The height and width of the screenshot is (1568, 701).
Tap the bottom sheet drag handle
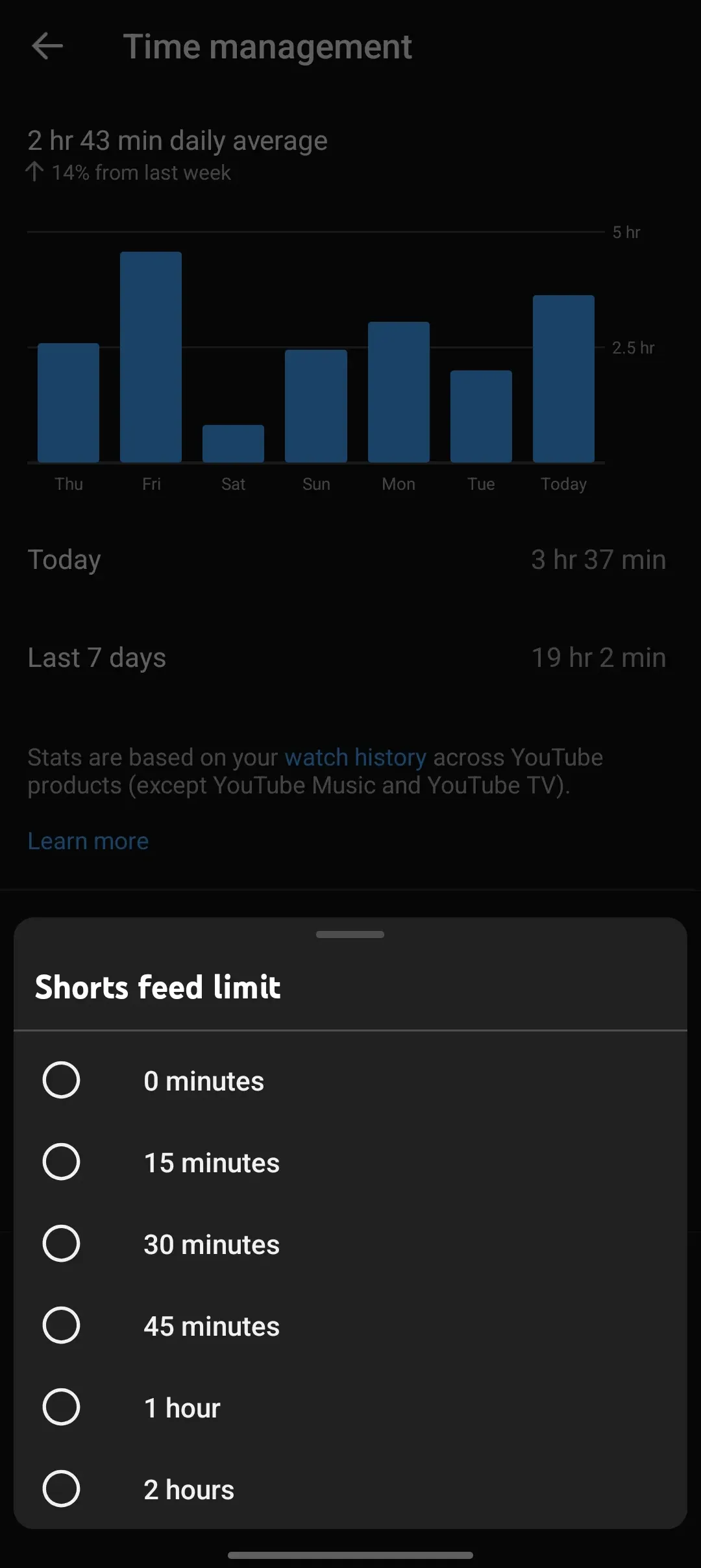350,934
